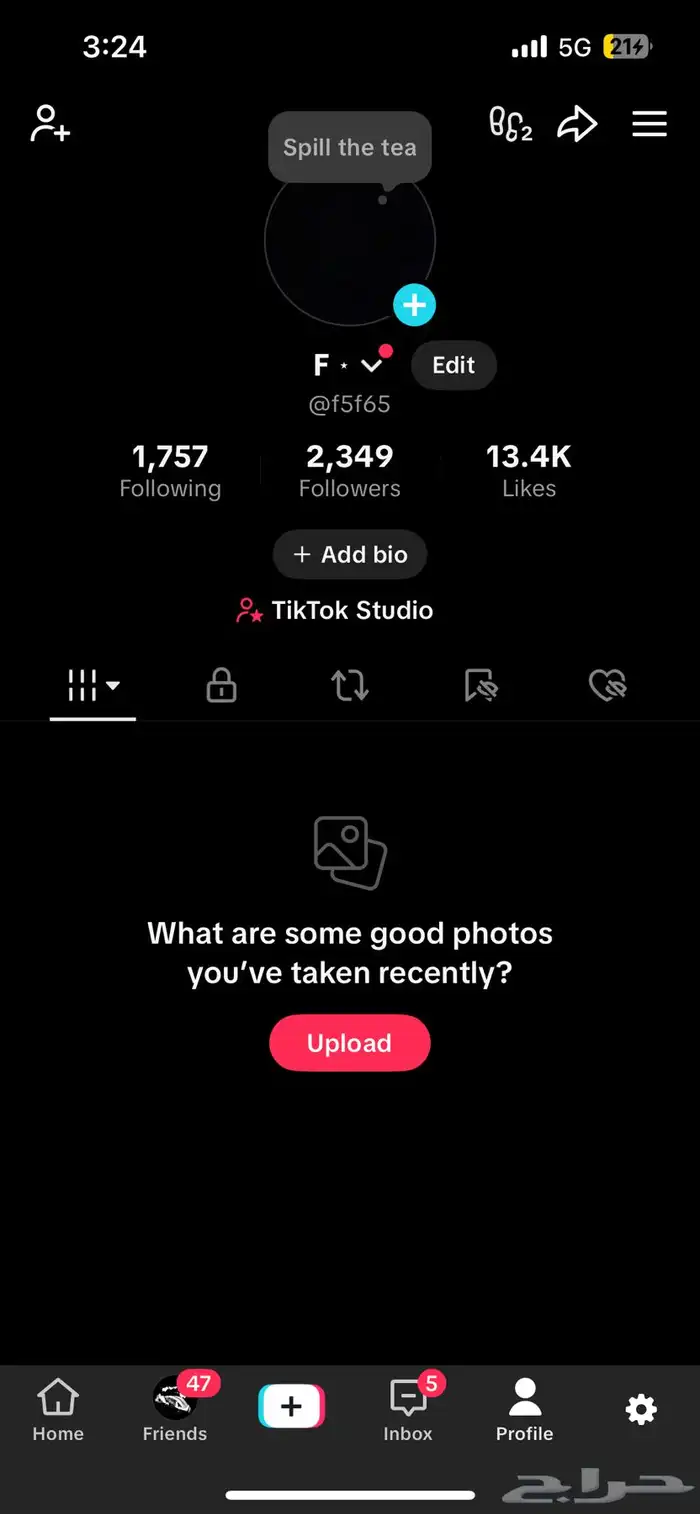The width and height of the screenshot is (700, 1514).
Task: Switch to the reposts tab
Action: tap(349, 686)
